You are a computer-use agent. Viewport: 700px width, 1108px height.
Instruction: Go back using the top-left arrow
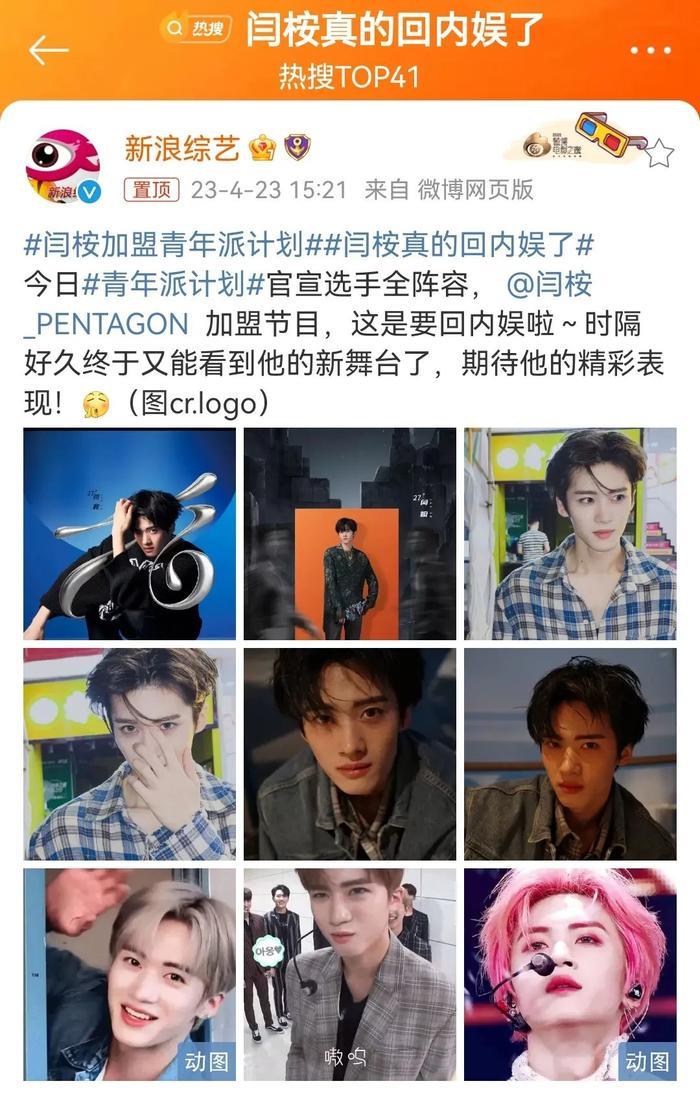coord(48,49)
